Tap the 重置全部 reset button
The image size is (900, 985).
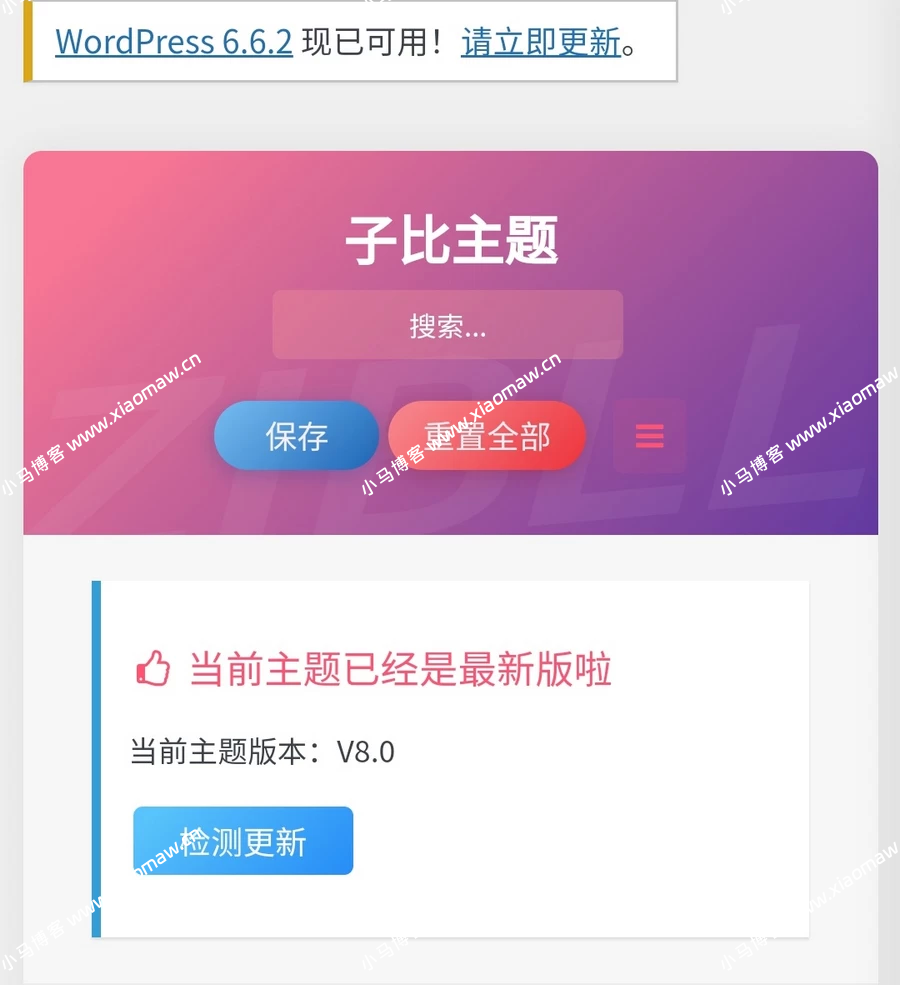click(487, 436)
